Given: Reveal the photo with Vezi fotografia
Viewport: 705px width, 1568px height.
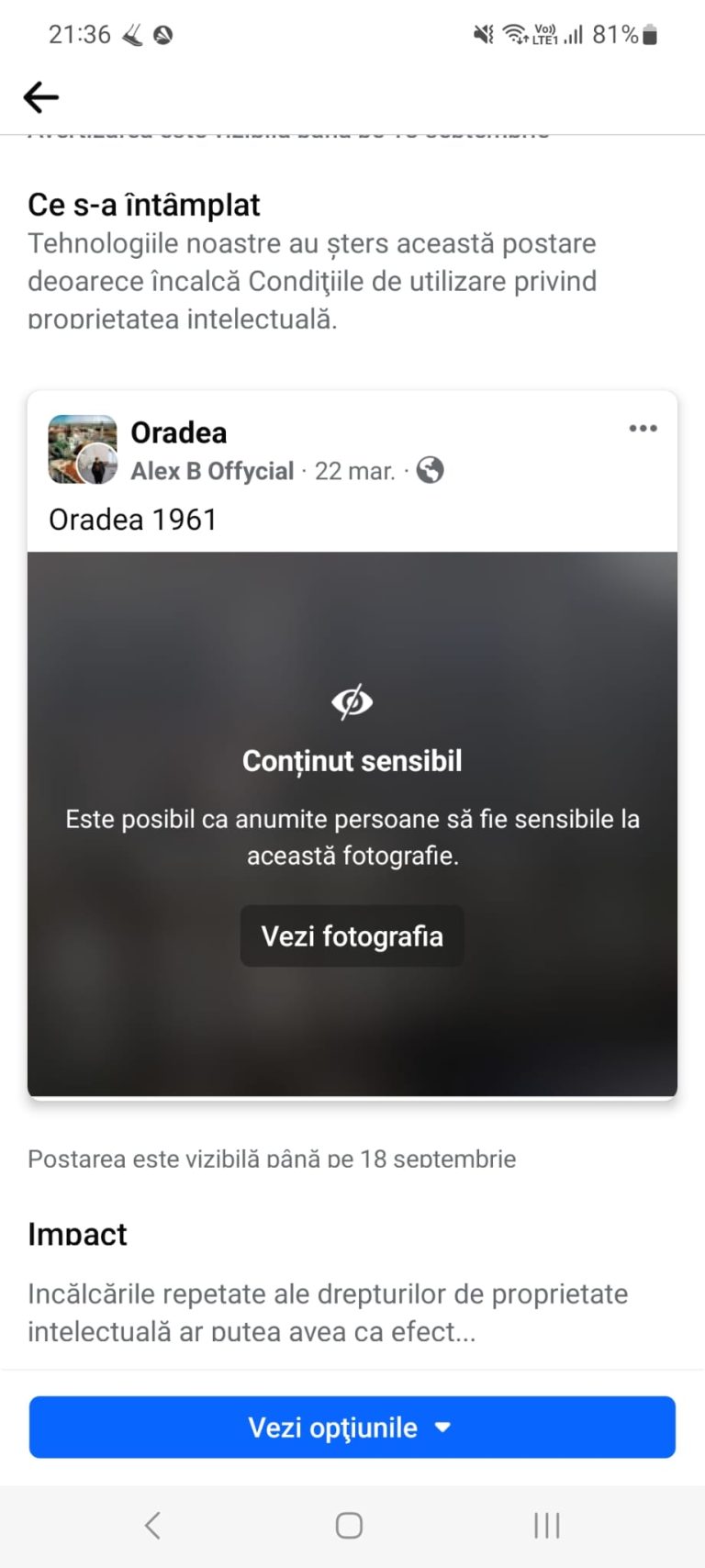Looking at the screenshot, I should point(352,936).
